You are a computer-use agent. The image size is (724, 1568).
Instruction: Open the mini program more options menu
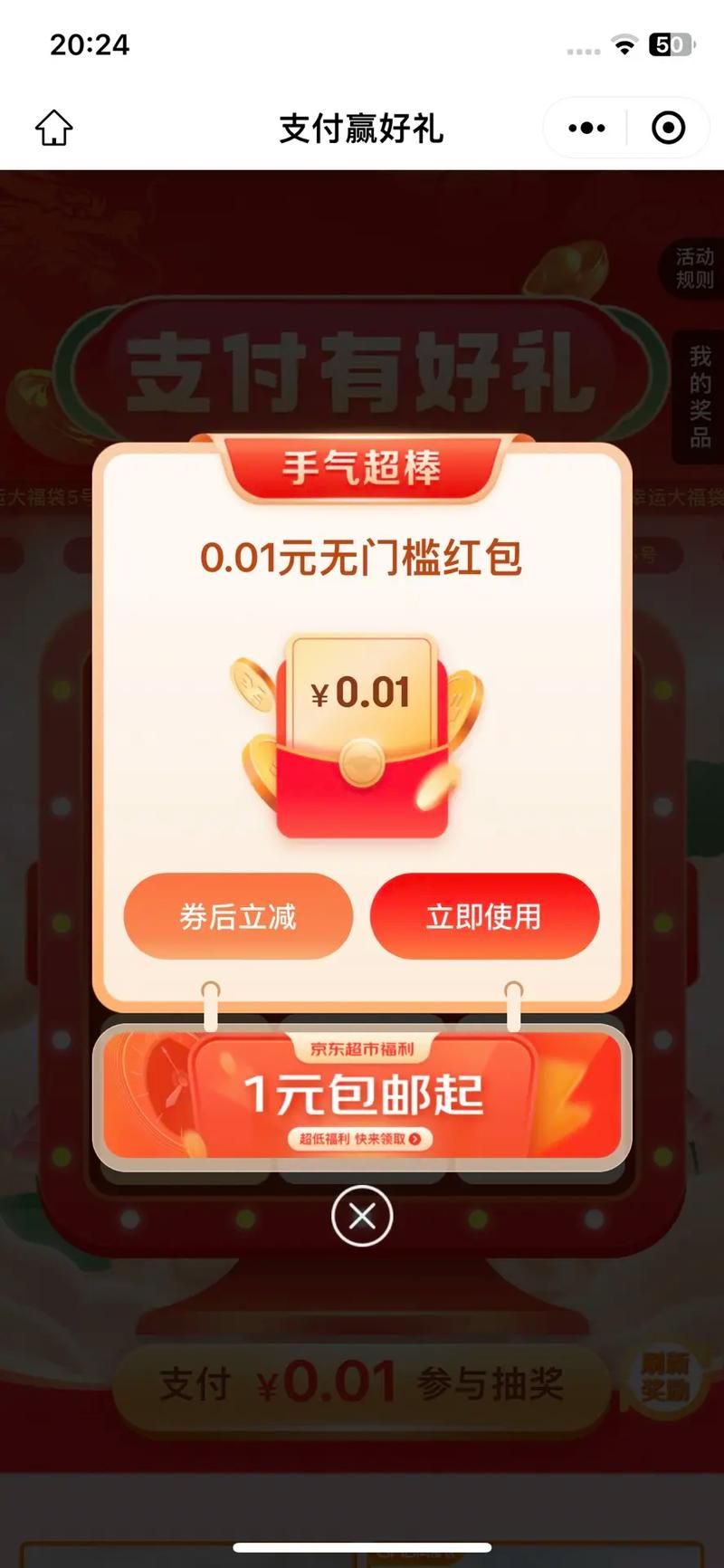(x=586, y=129)
